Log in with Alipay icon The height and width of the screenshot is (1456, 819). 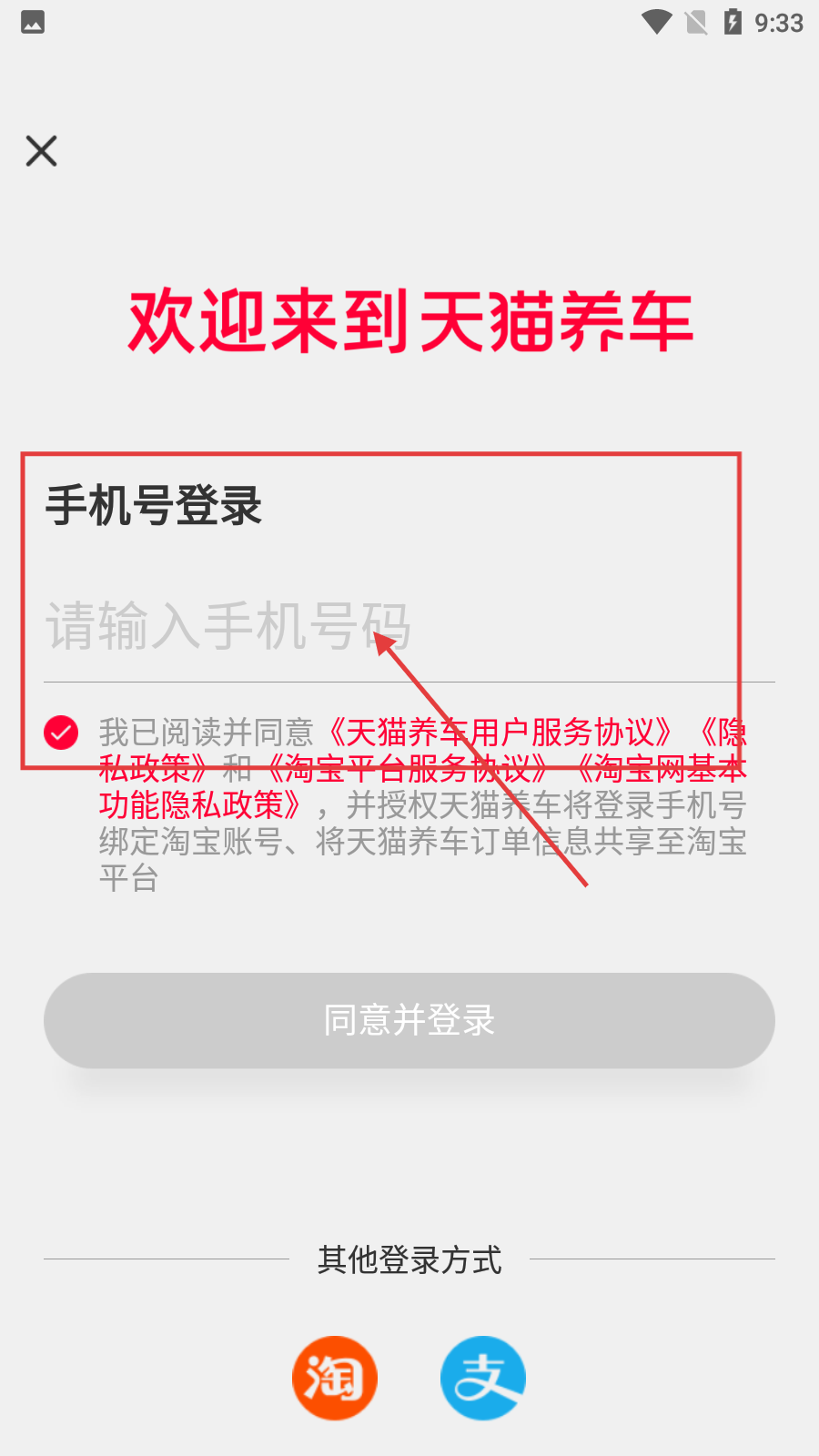point(483,1378)
